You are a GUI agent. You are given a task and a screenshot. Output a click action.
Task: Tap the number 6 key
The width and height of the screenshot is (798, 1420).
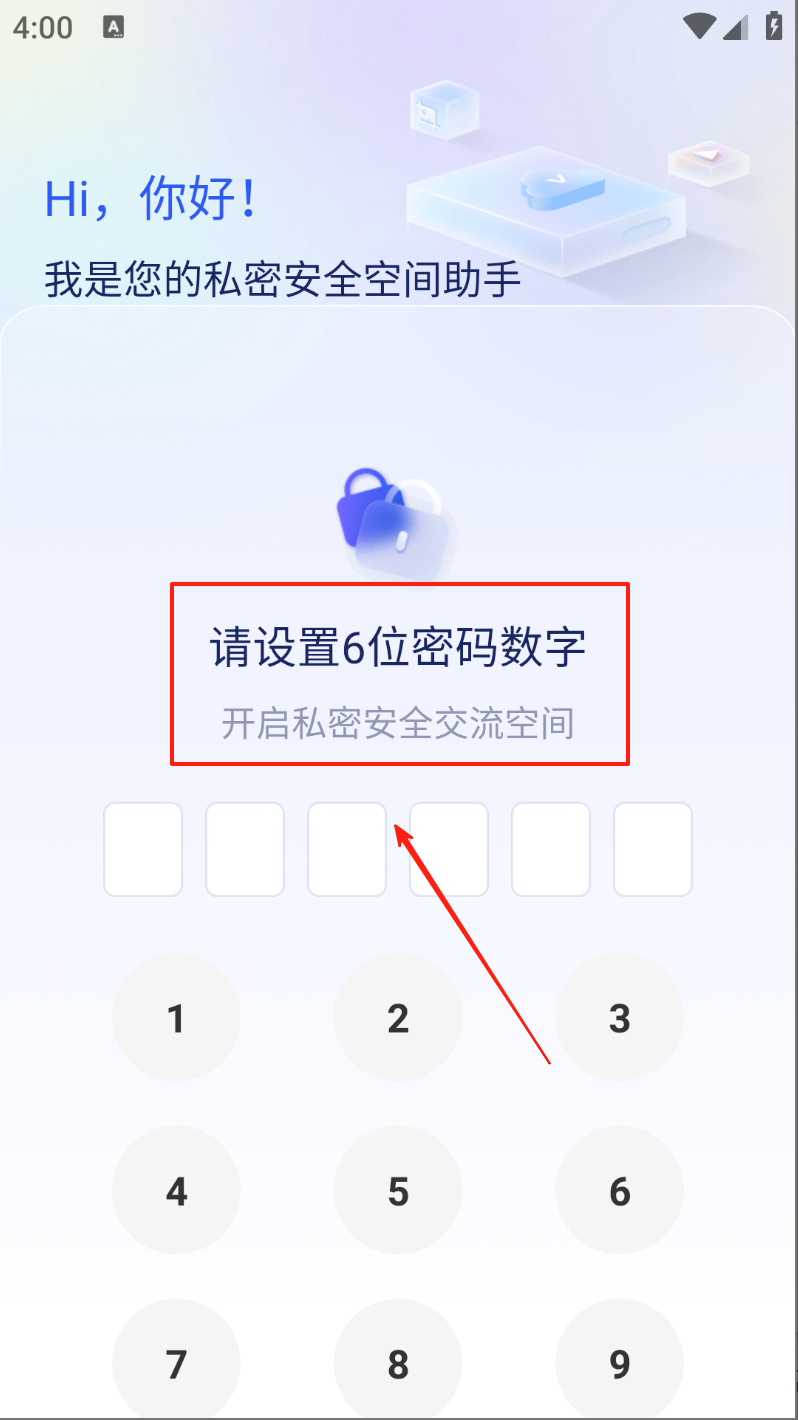[619, 1190]
